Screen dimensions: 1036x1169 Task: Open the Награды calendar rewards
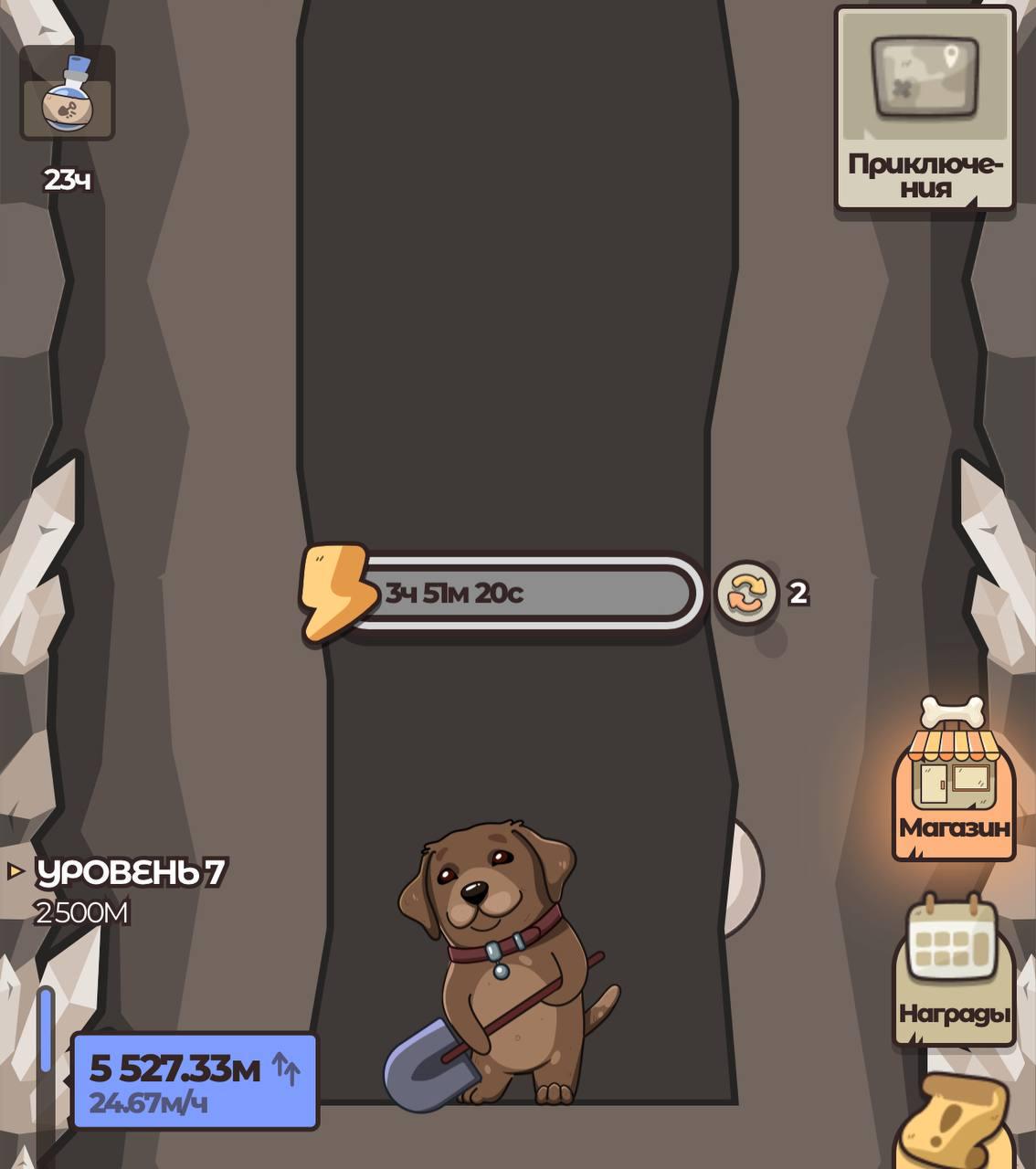[x=954, y=971]
